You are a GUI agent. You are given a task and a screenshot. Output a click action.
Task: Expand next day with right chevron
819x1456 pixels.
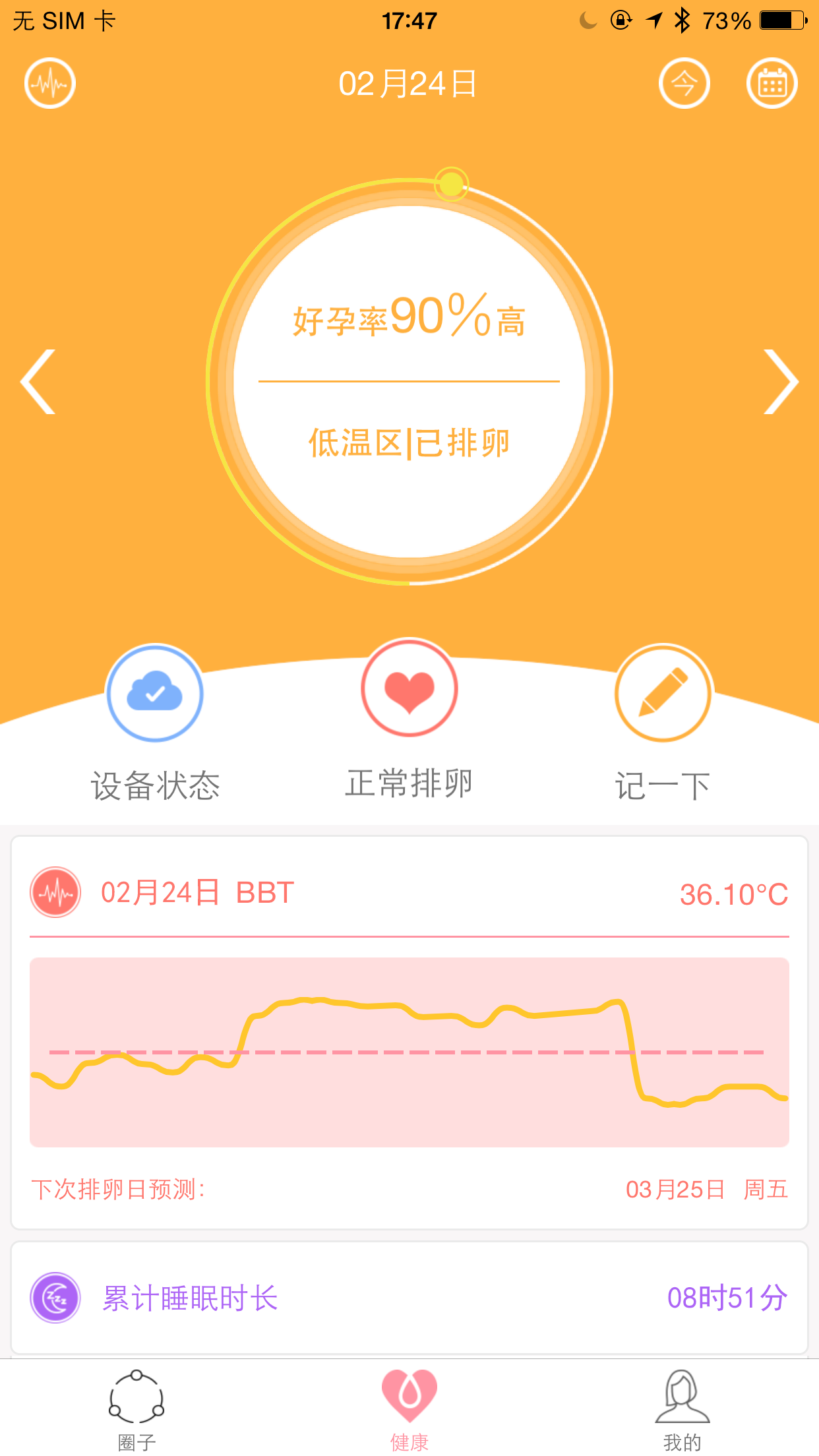point(781,381)
